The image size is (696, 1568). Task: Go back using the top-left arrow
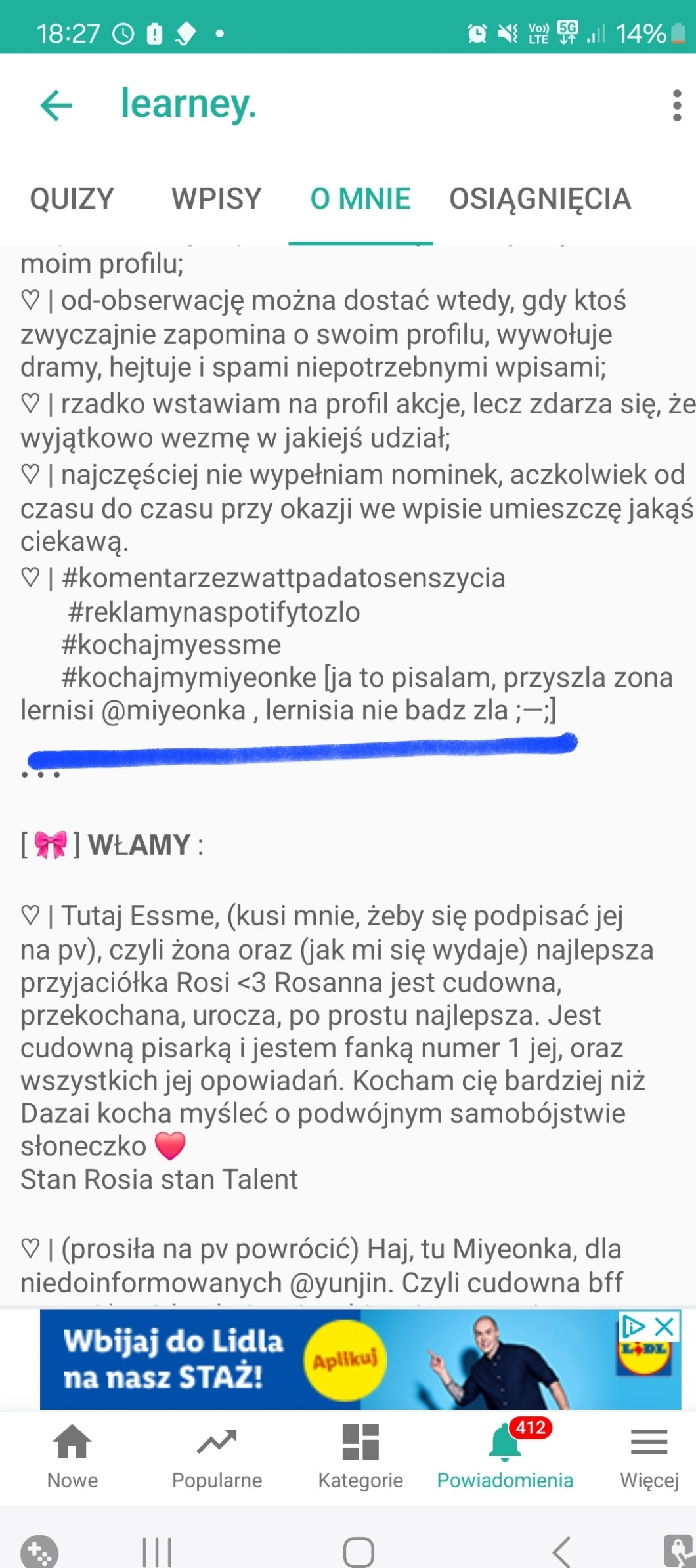pyautogui.click(x=56, y=106)
